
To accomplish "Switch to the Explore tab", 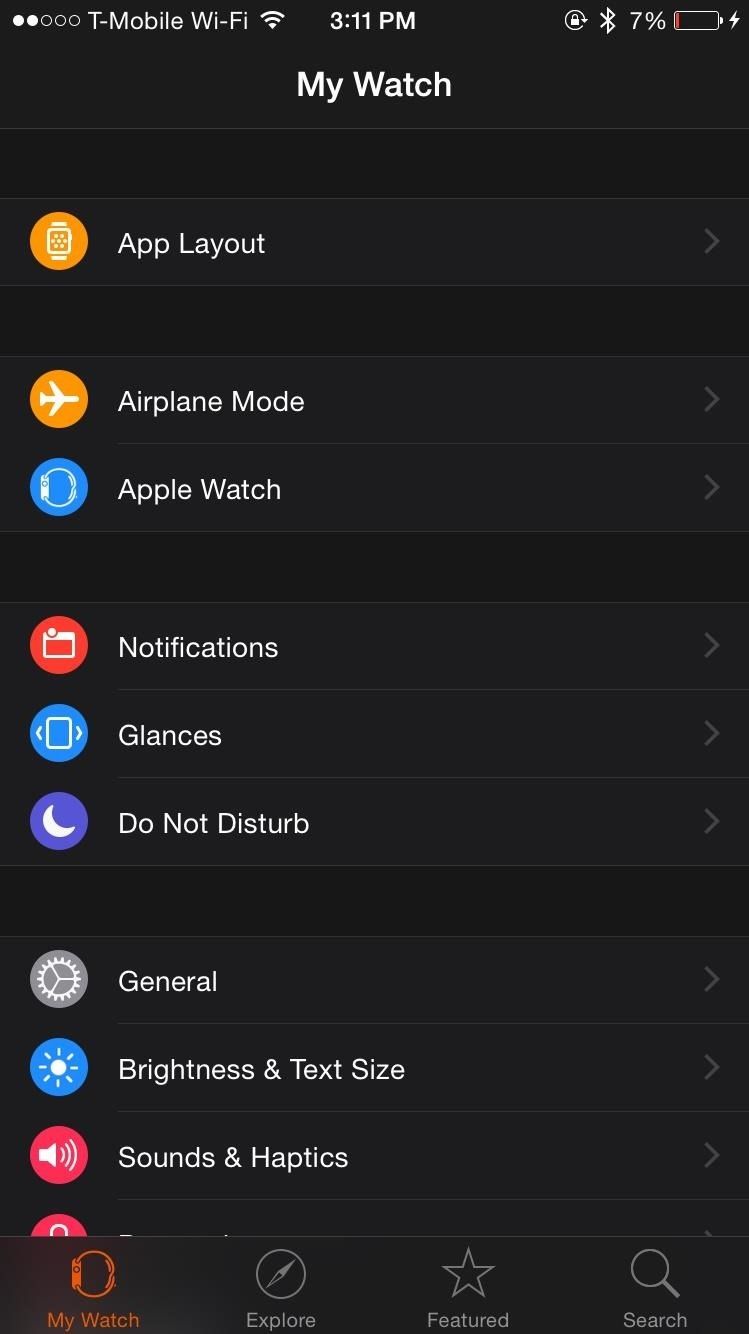I will point(280,1286).
